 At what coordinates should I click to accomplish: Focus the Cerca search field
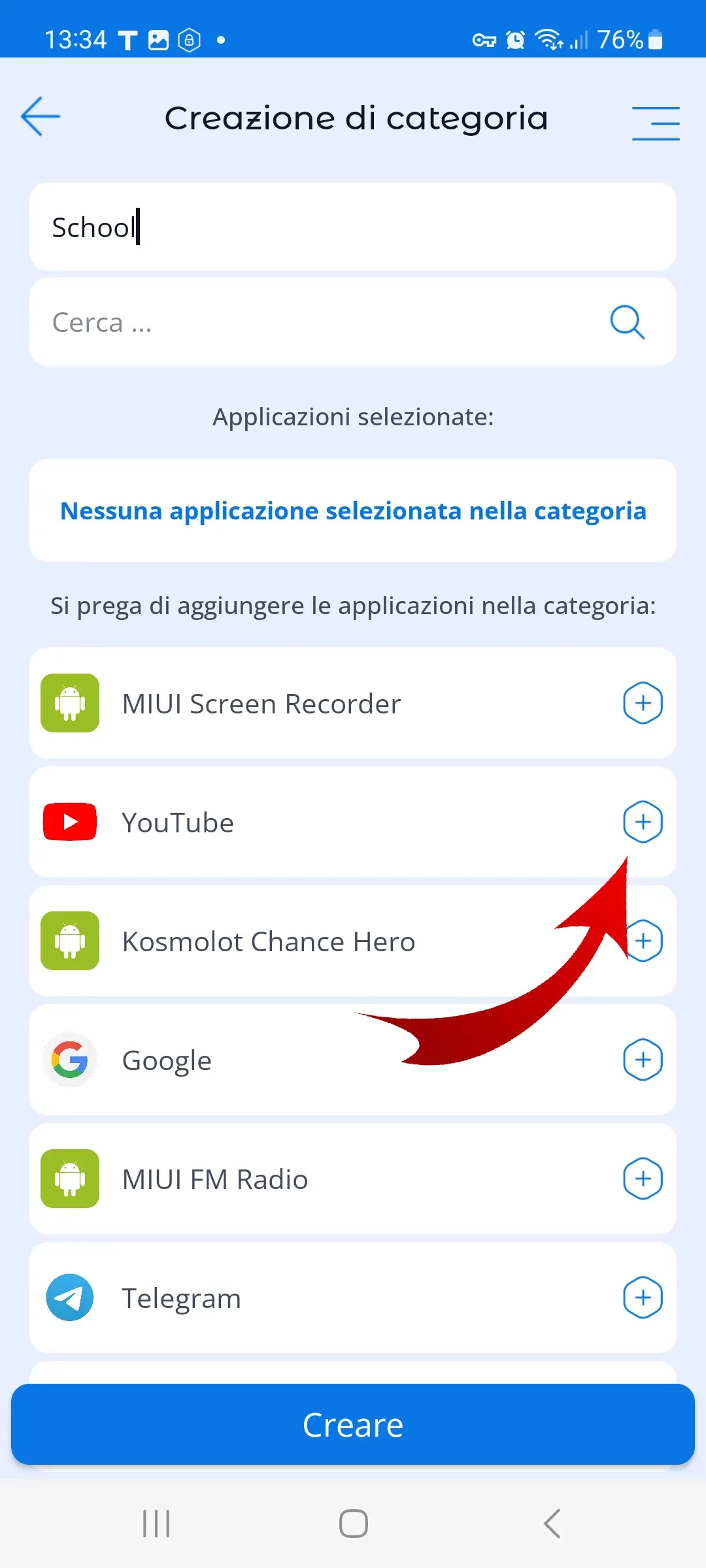pos(314,323)
